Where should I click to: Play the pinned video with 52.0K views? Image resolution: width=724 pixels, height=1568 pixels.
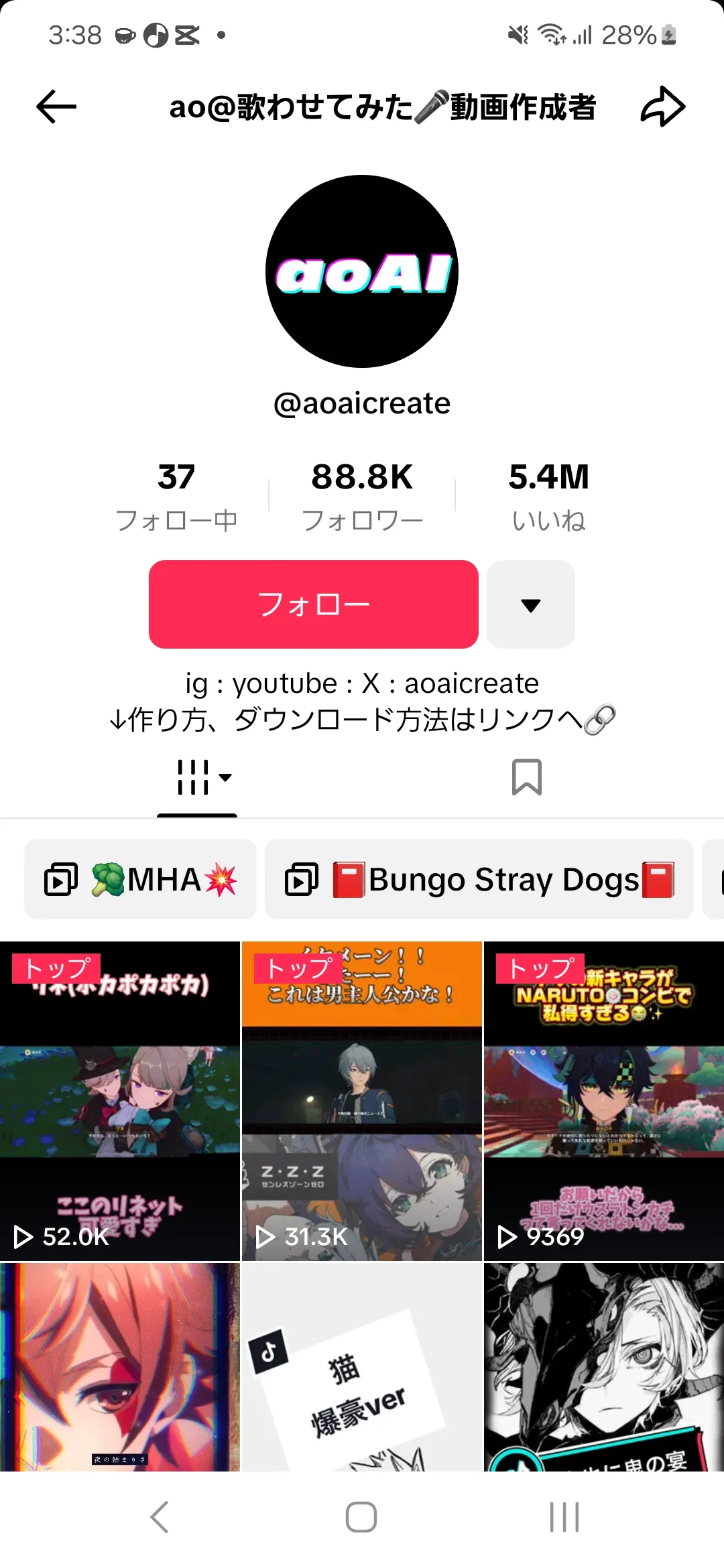pos(120,1101)
